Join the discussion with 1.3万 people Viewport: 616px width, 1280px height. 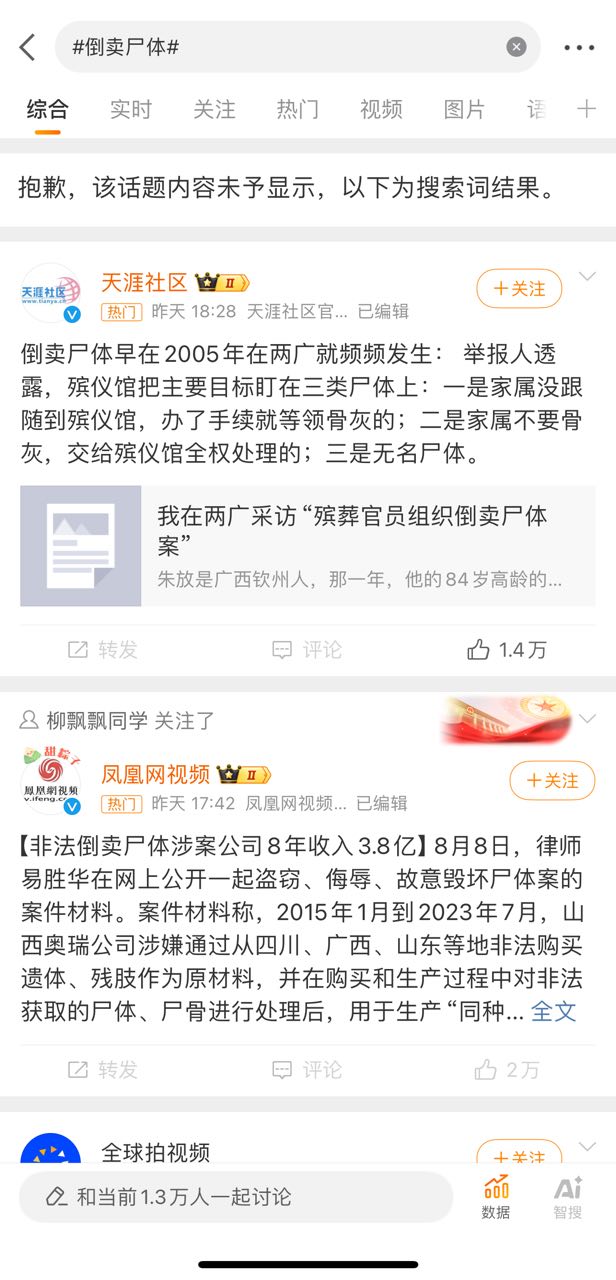click(236, 1197)
